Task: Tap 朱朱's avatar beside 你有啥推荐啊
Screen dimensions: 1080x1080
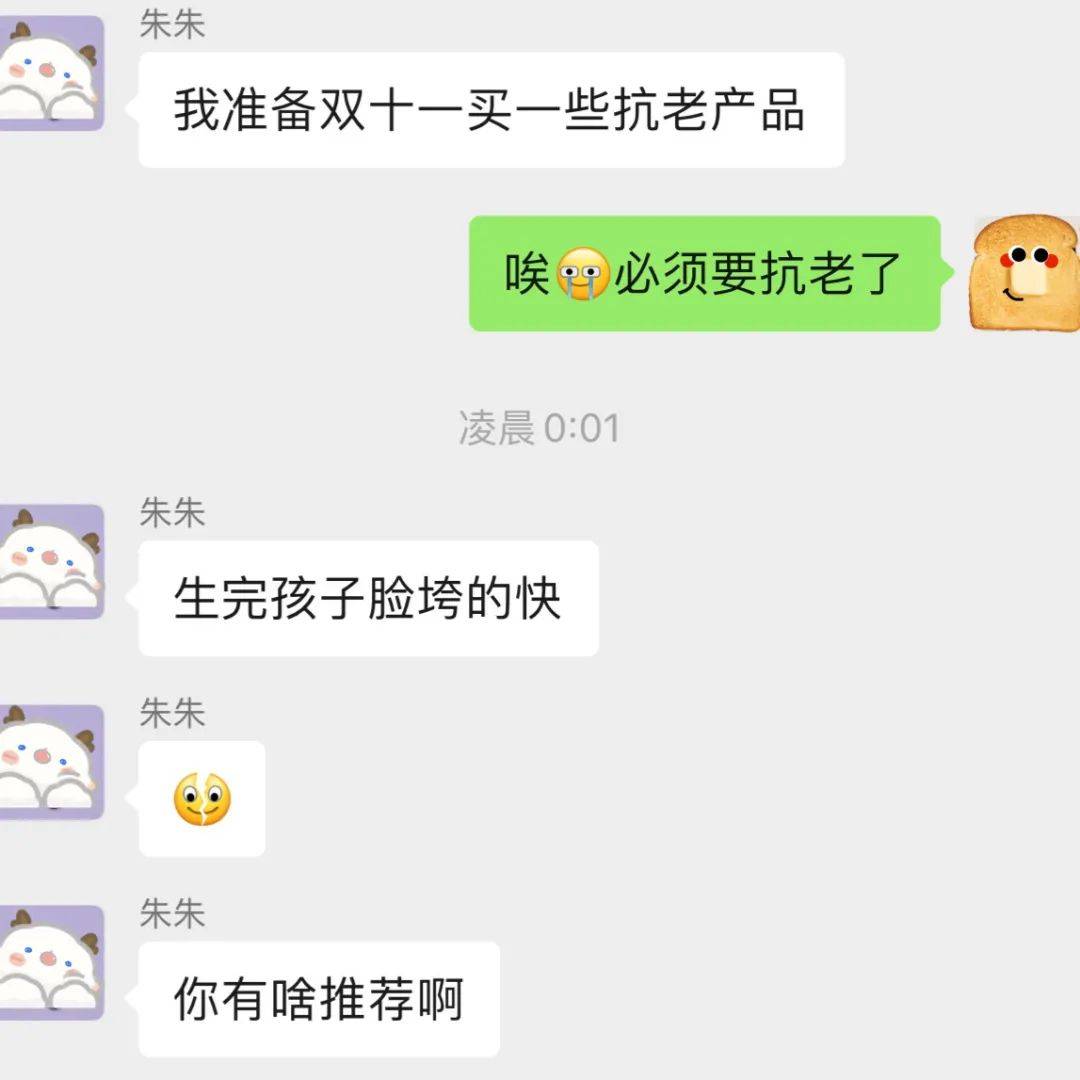Action: (50, 962)
